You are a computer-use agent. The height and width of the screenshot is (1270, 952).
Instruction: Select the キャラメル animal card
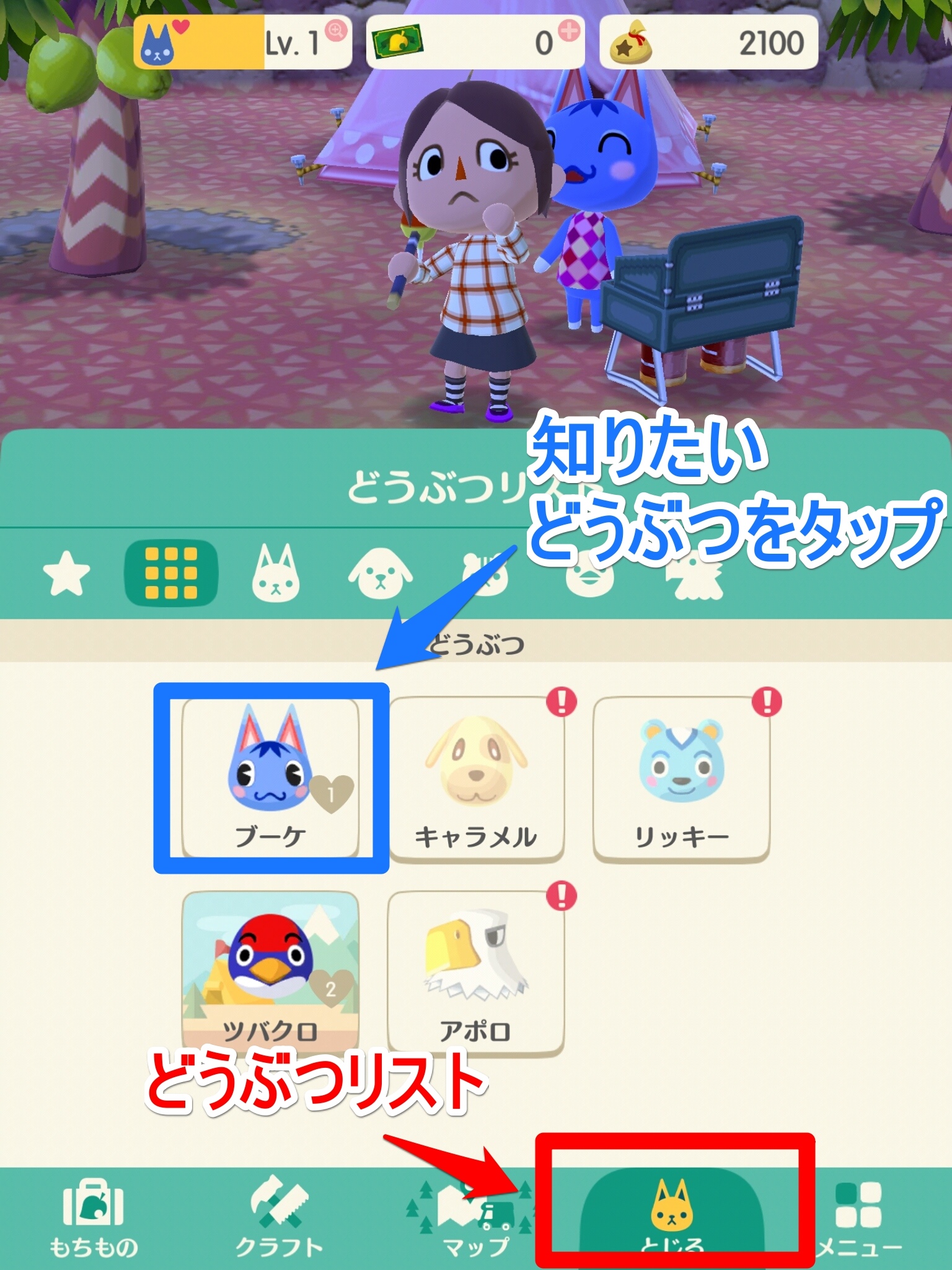point(476,778)
